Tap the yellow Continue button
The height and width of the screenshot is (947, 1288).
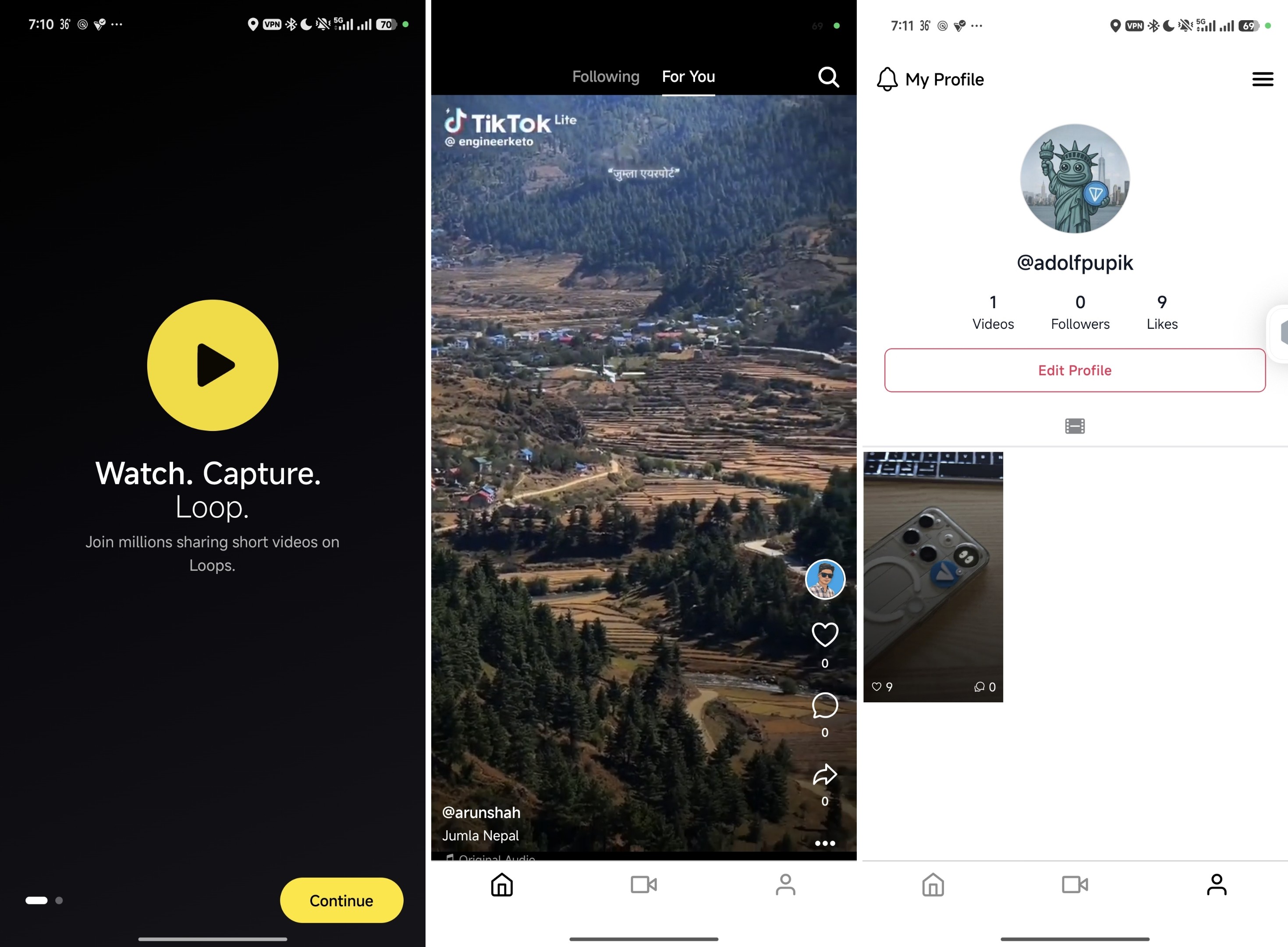coord(341,900)
